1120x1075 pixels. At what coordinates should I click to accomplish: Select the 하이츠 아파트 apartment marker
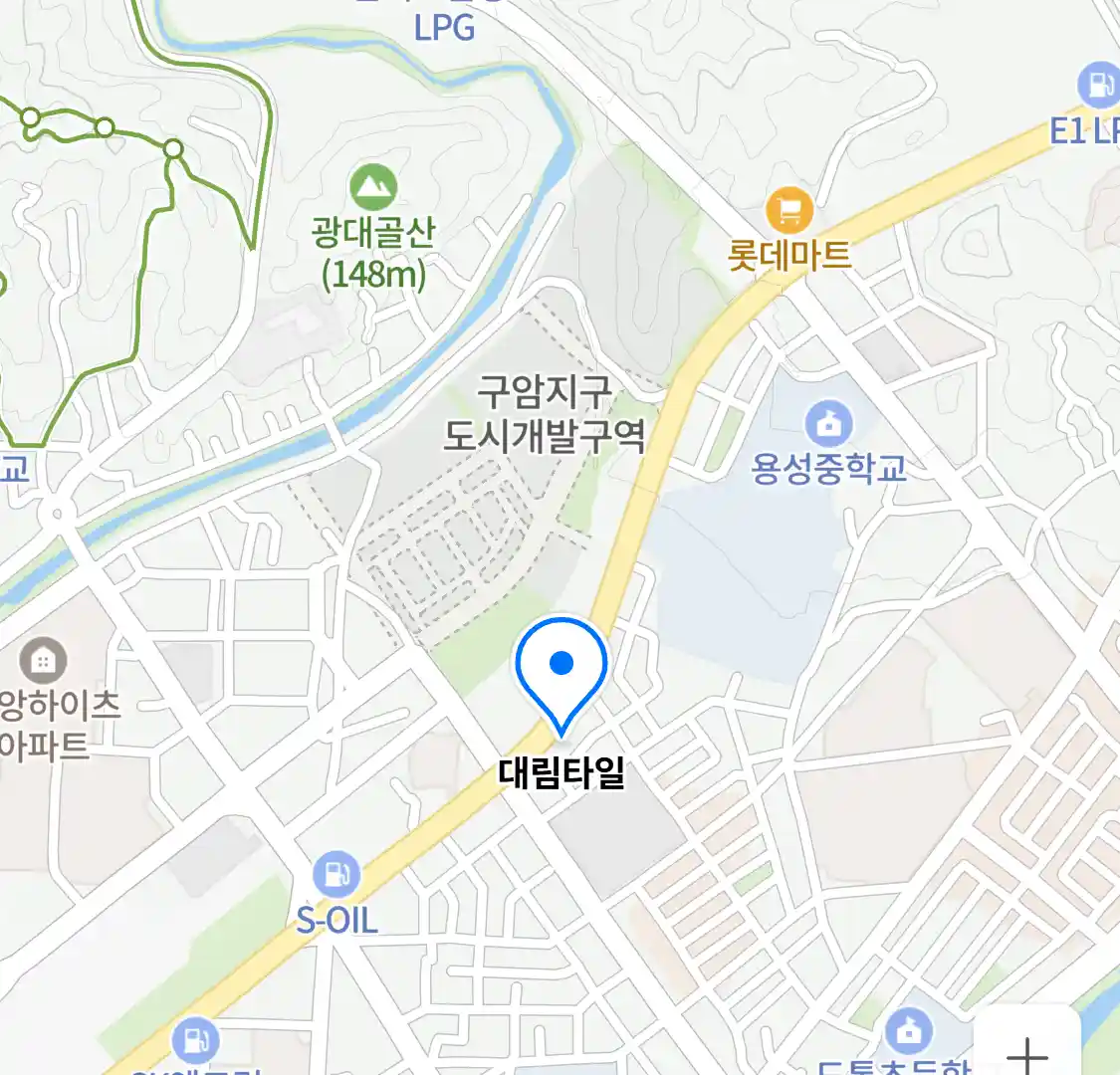(43, 660)
